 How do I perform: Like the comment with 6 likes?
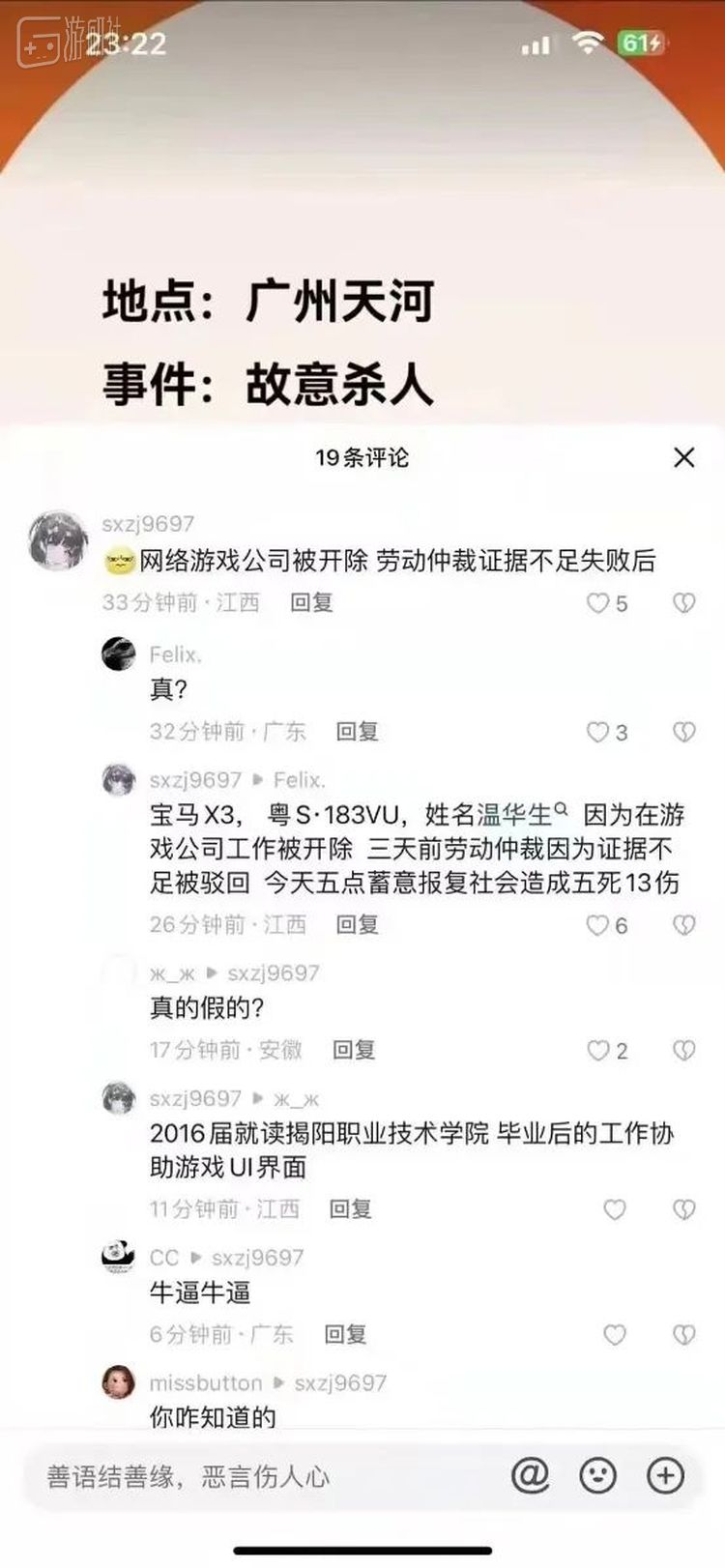(x=598, y=926)
